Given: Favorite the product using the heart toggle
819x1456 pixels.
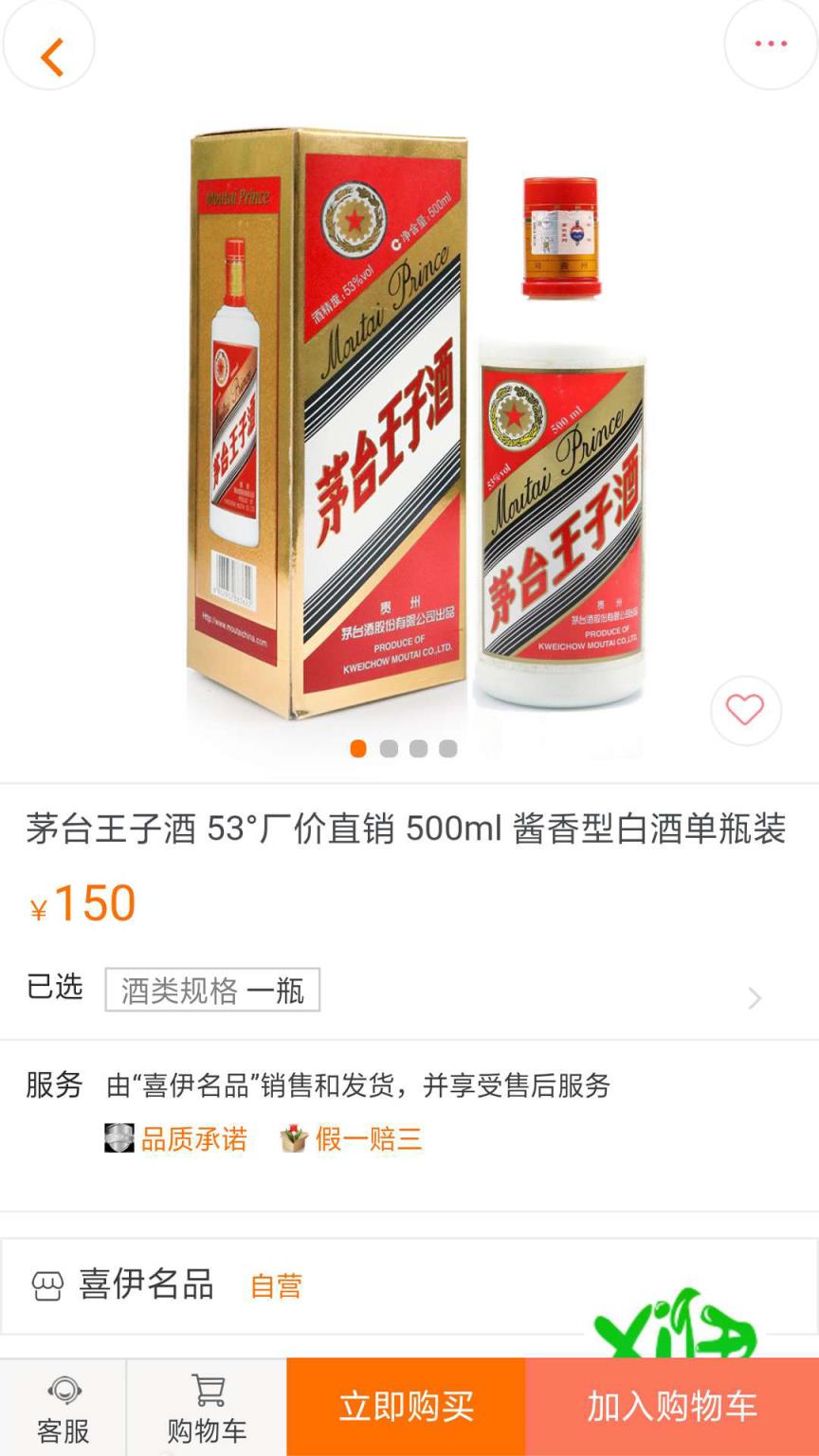Looking at the screenshot, I should (x=745, y=711).
